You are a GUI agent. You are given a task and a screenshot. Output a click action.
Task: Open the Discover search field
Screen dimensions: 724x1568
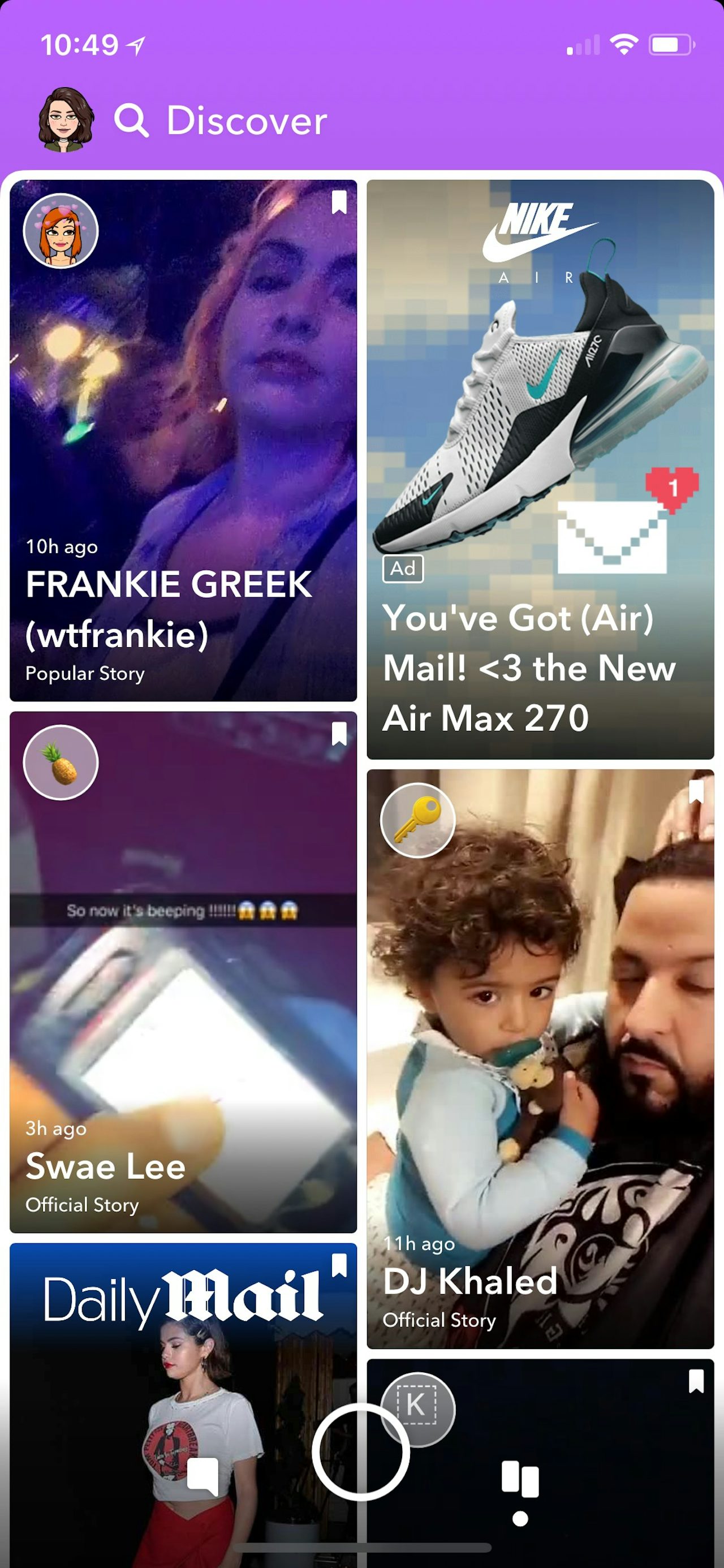(222, 120)
